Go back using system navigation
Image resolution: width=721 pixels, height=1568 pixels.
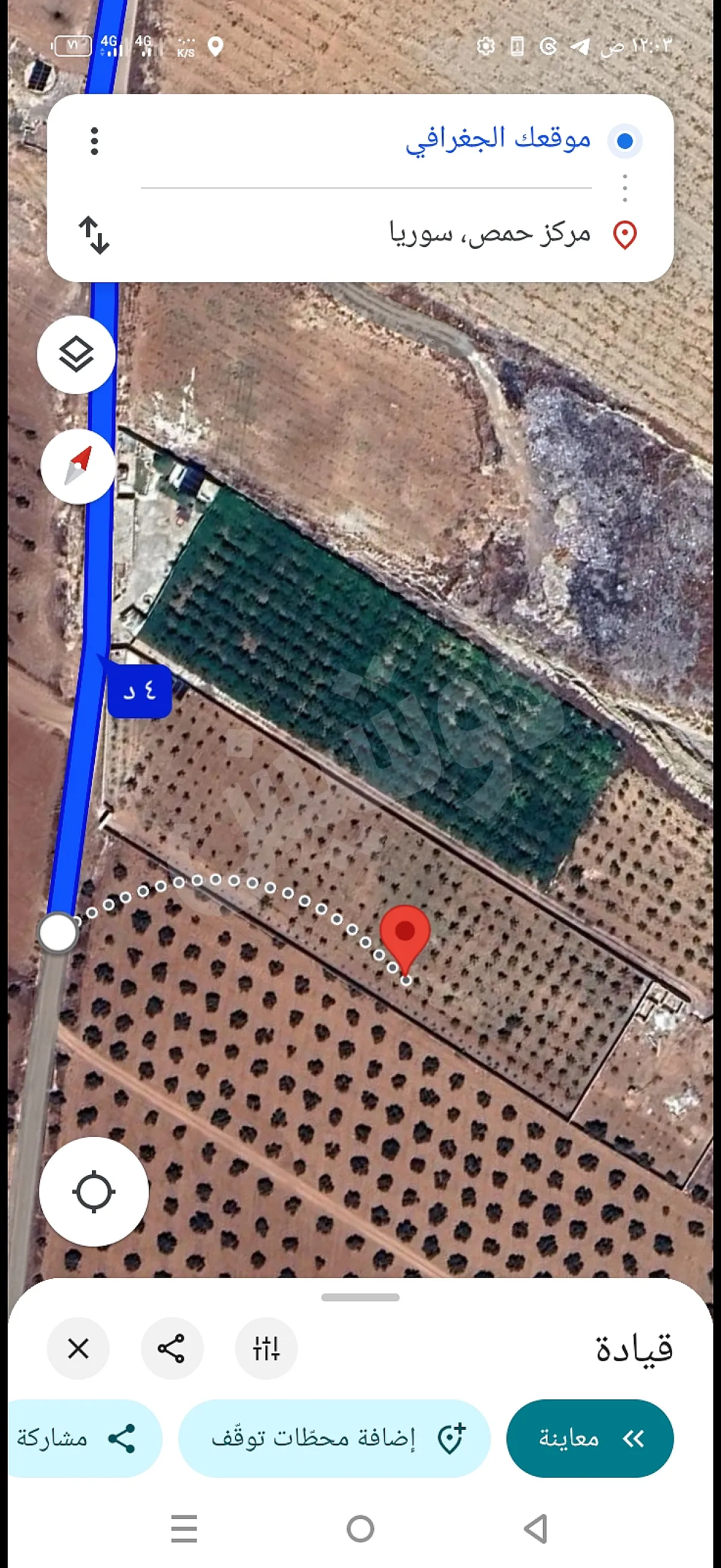point(536,1529)
